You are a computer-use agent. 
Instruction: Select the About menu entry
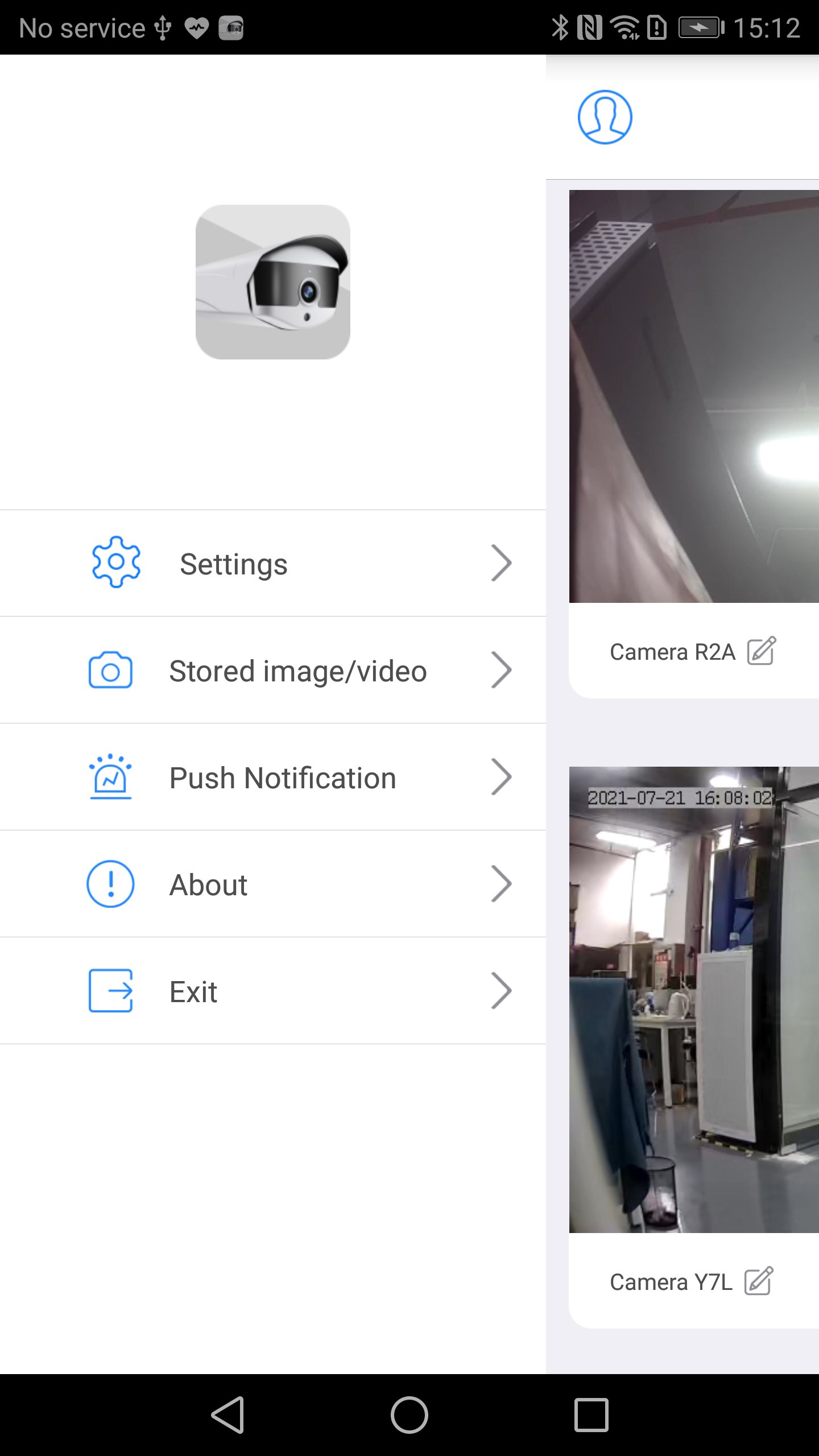(x=208, y=883)
